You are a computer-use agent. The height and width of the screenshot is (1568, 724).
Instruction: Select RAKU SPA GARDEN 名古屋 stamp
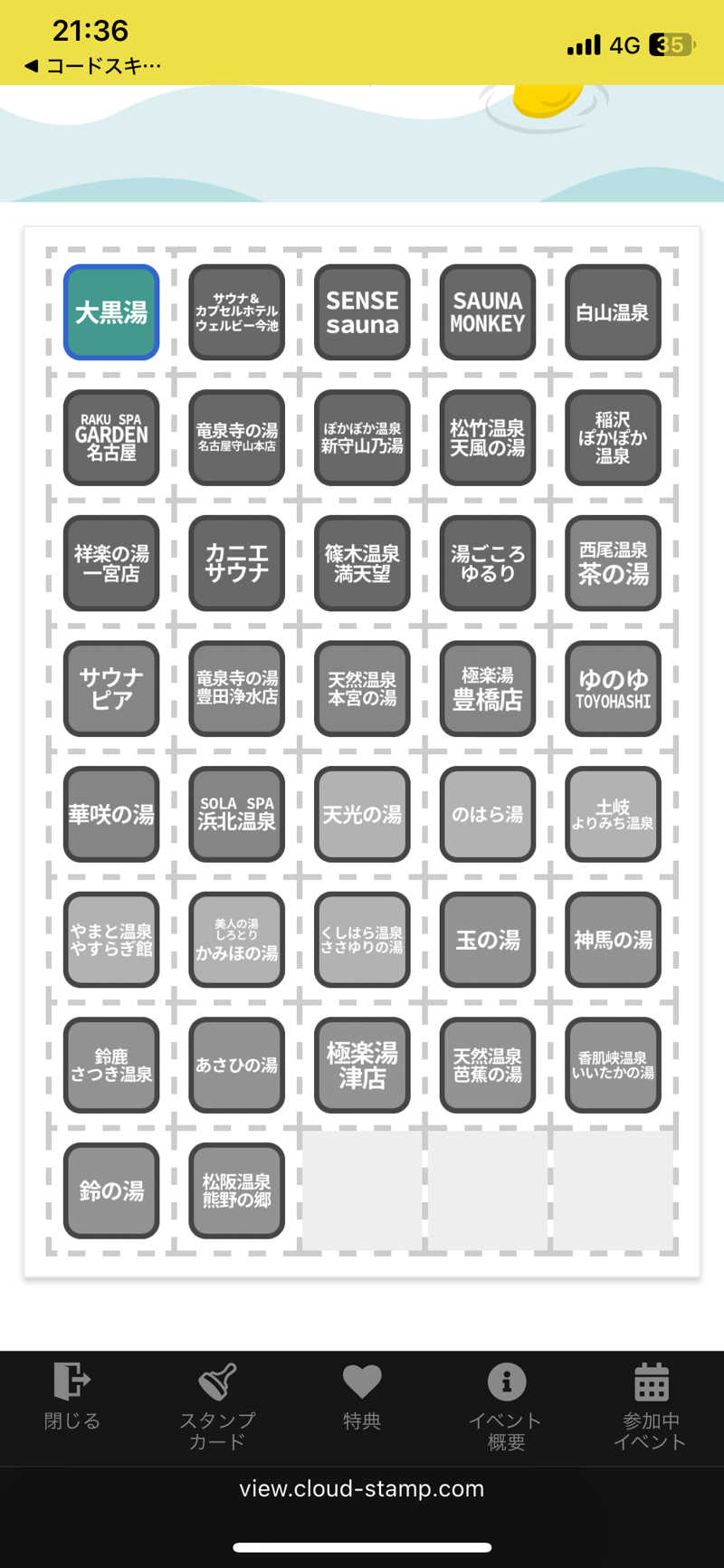[x=111, y=437]
